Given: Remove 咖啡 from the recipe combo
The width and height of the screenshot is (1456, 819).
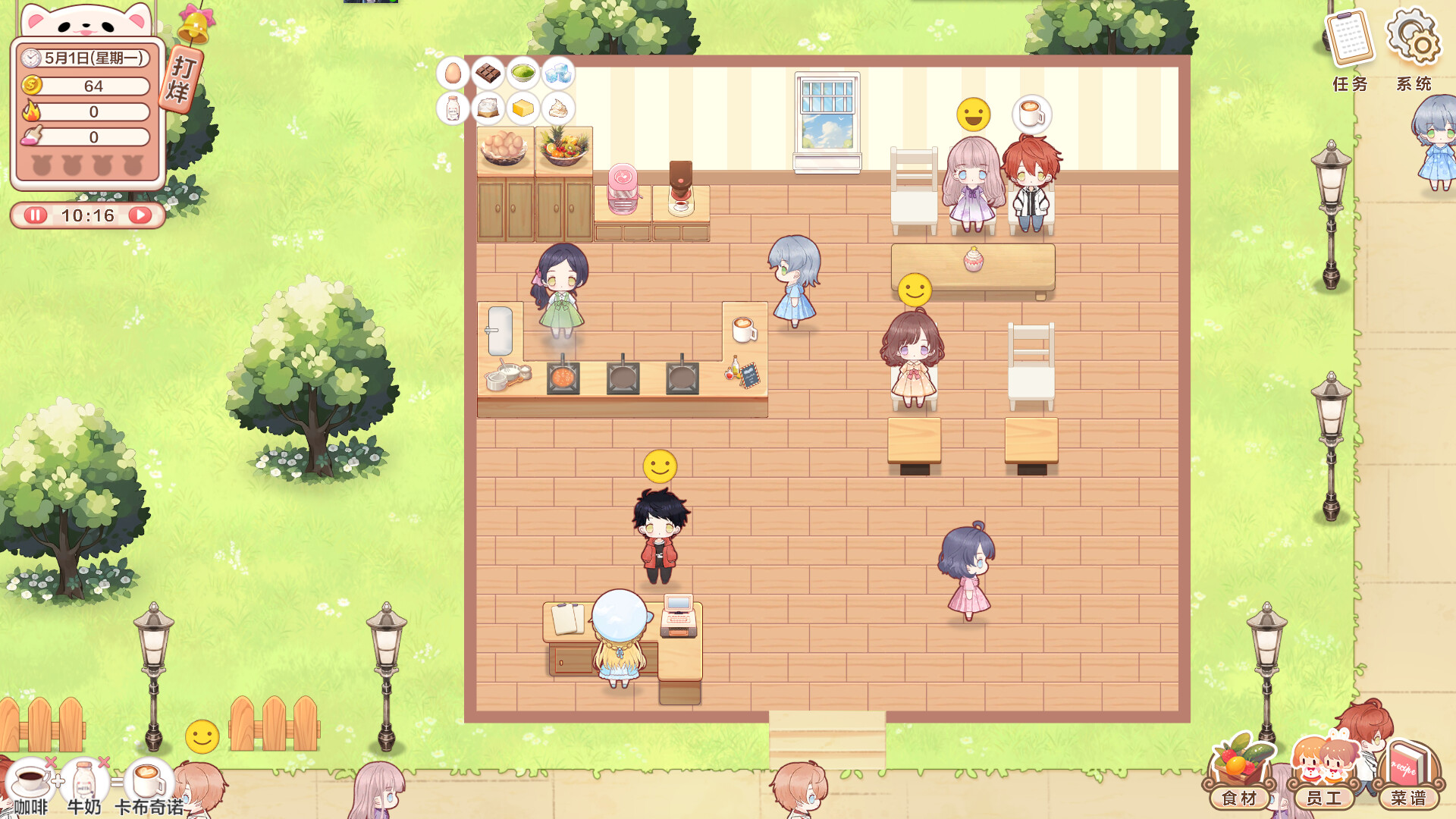Looking at the screenshot, I should [51, 761].
